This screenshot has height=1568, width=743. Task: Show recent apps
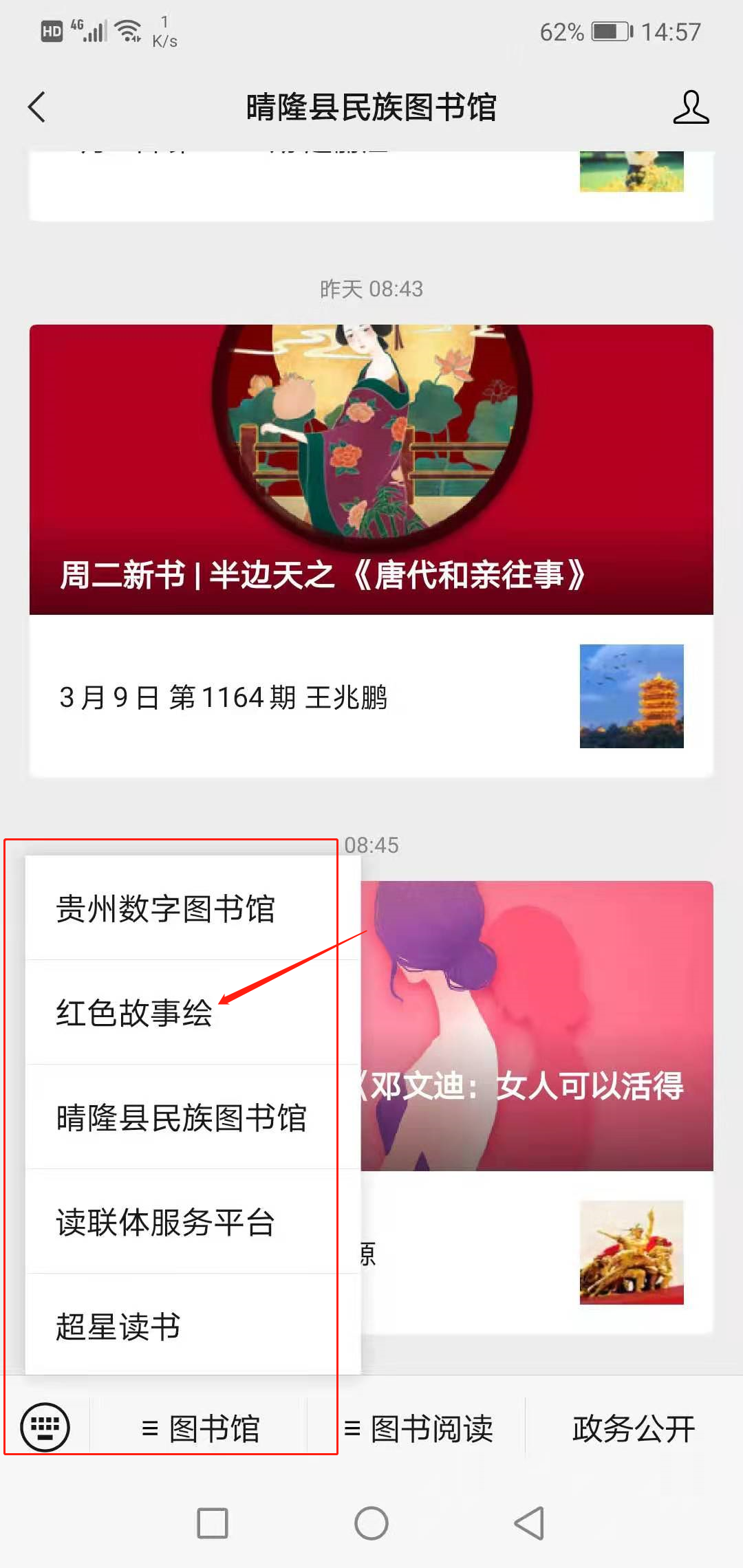pos(213,1523)
